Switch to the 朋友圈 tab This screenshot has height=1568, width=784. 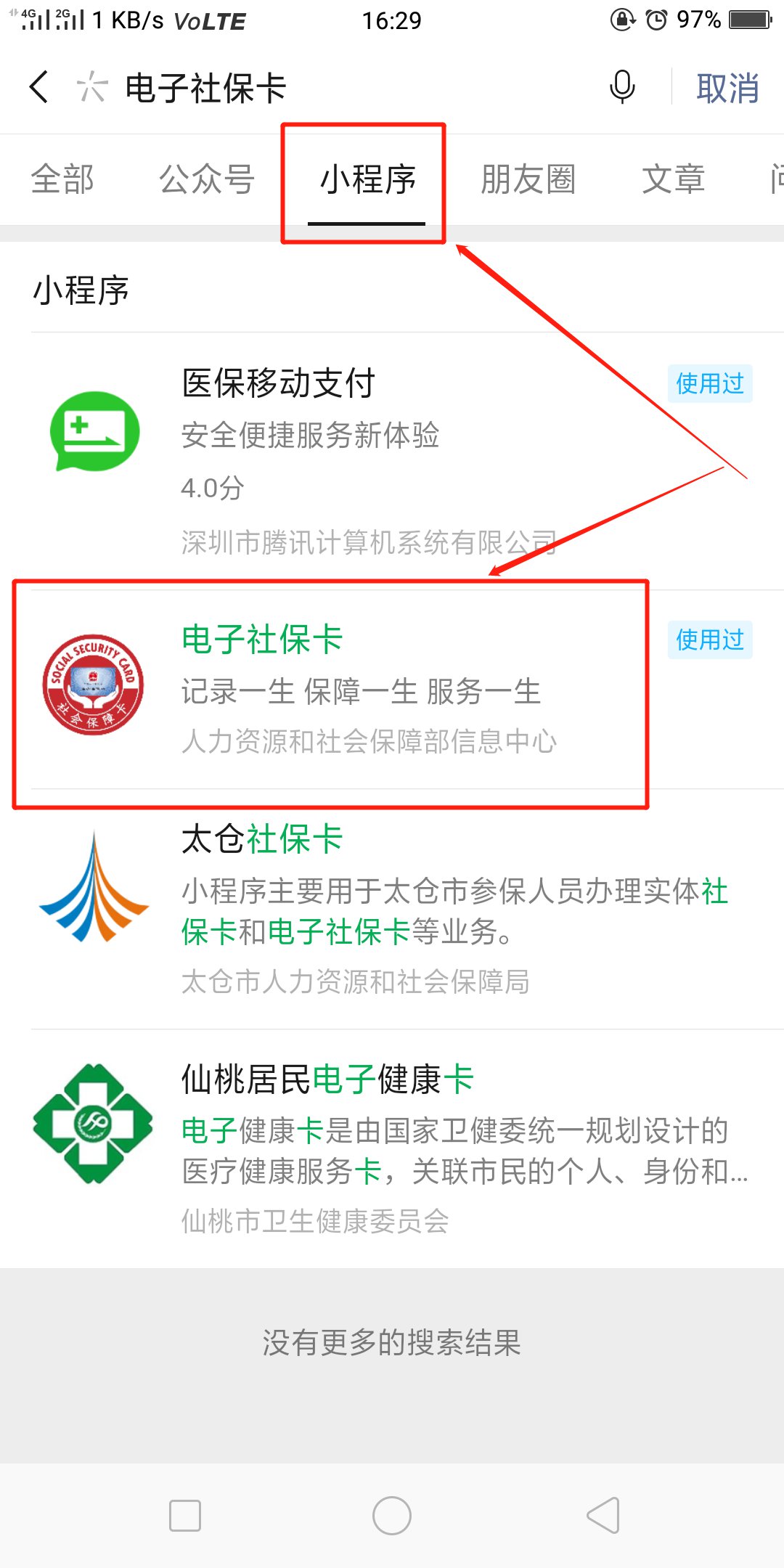click(x=528, y=179)
